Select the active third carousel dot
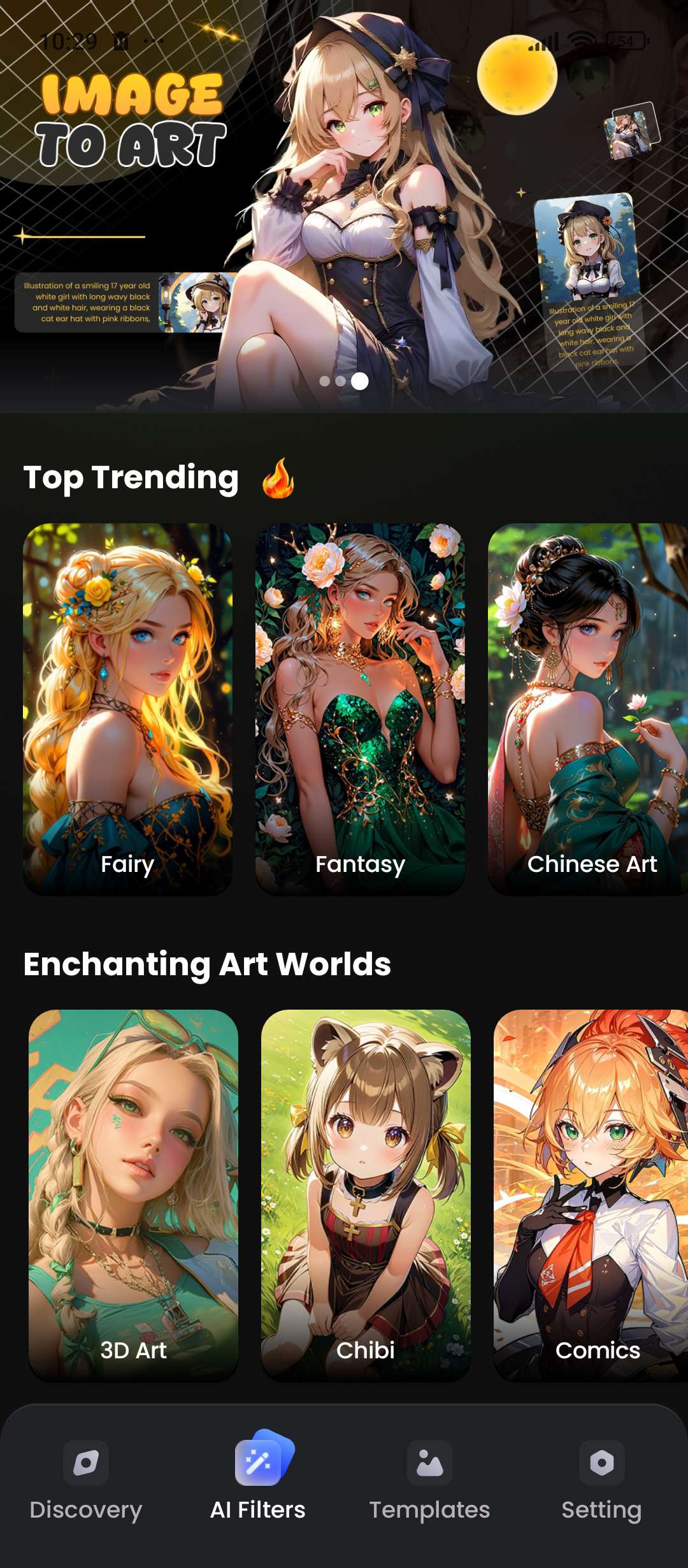The width and height of the screenshot is (688, 1568). click(x=359, y=382)
